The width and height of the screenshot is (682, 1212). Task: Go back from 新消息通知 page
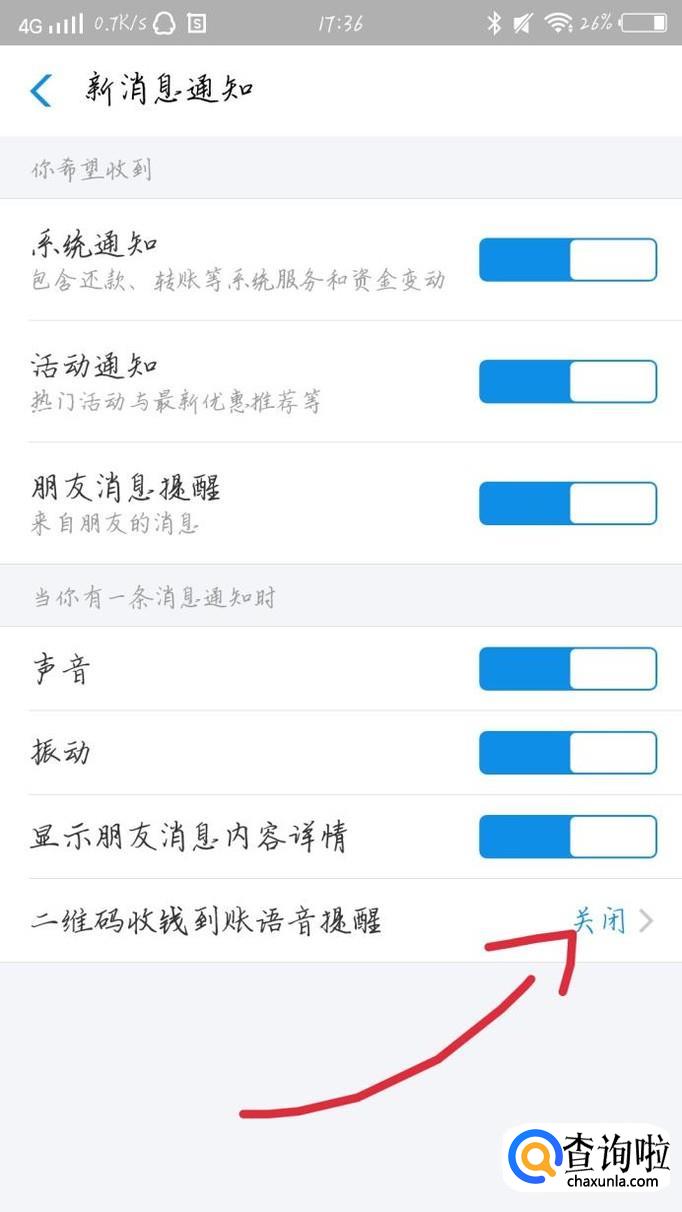click(x=41, y=90)
